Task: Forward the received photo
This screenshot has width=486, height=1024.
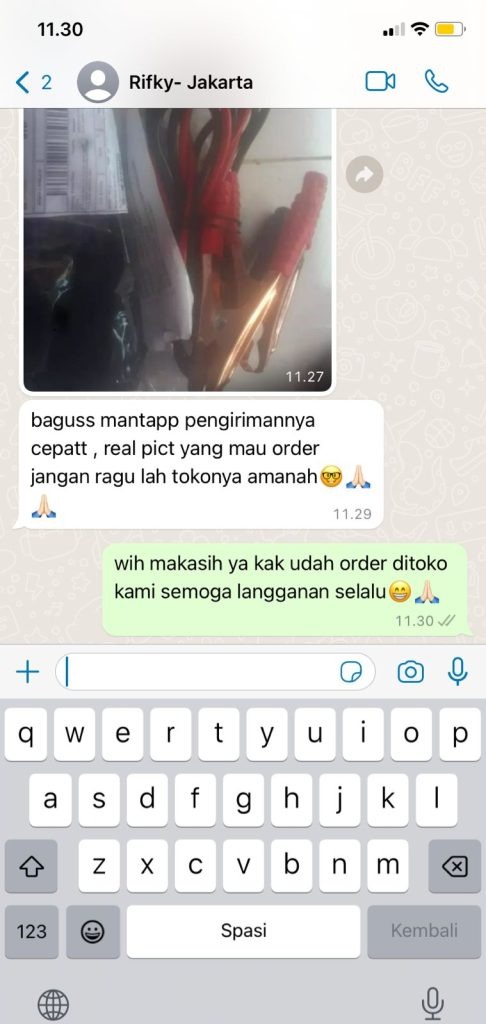Action: [364, 174]
